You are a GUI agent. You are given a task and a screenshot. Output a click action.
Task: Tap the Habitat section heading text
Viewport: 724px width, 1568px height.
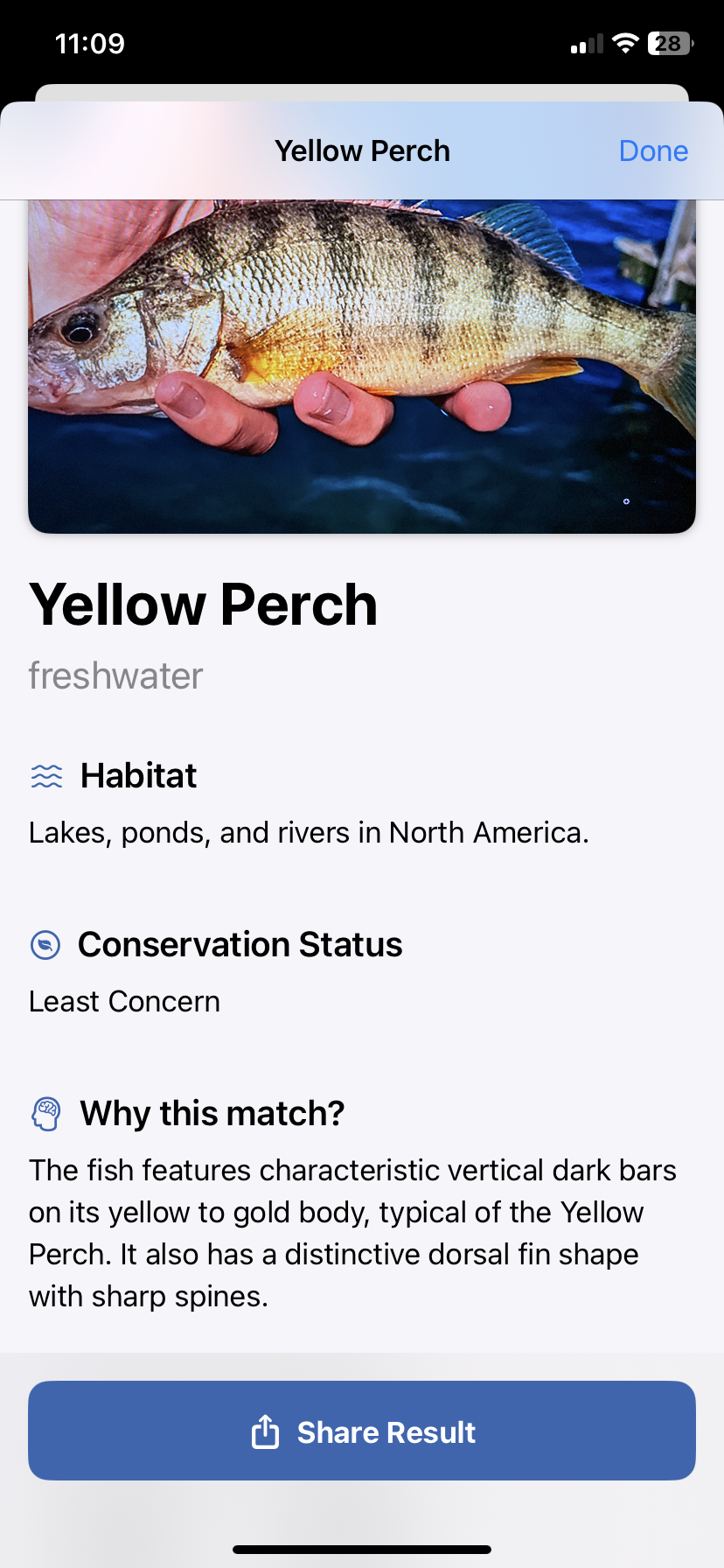(x=138, y=775)
